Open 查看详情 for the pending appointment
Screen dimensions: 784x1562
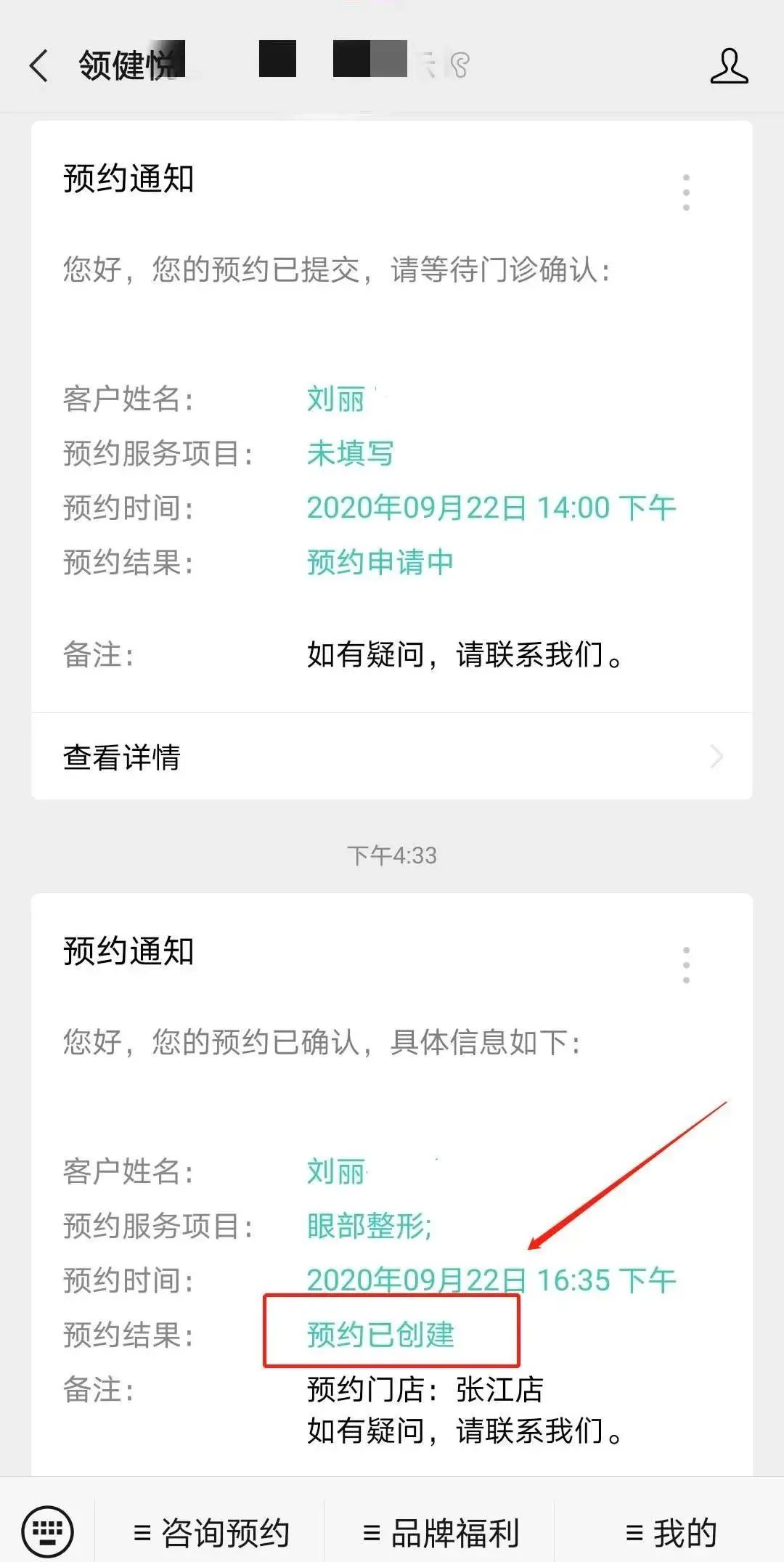[x=392, y=757]
